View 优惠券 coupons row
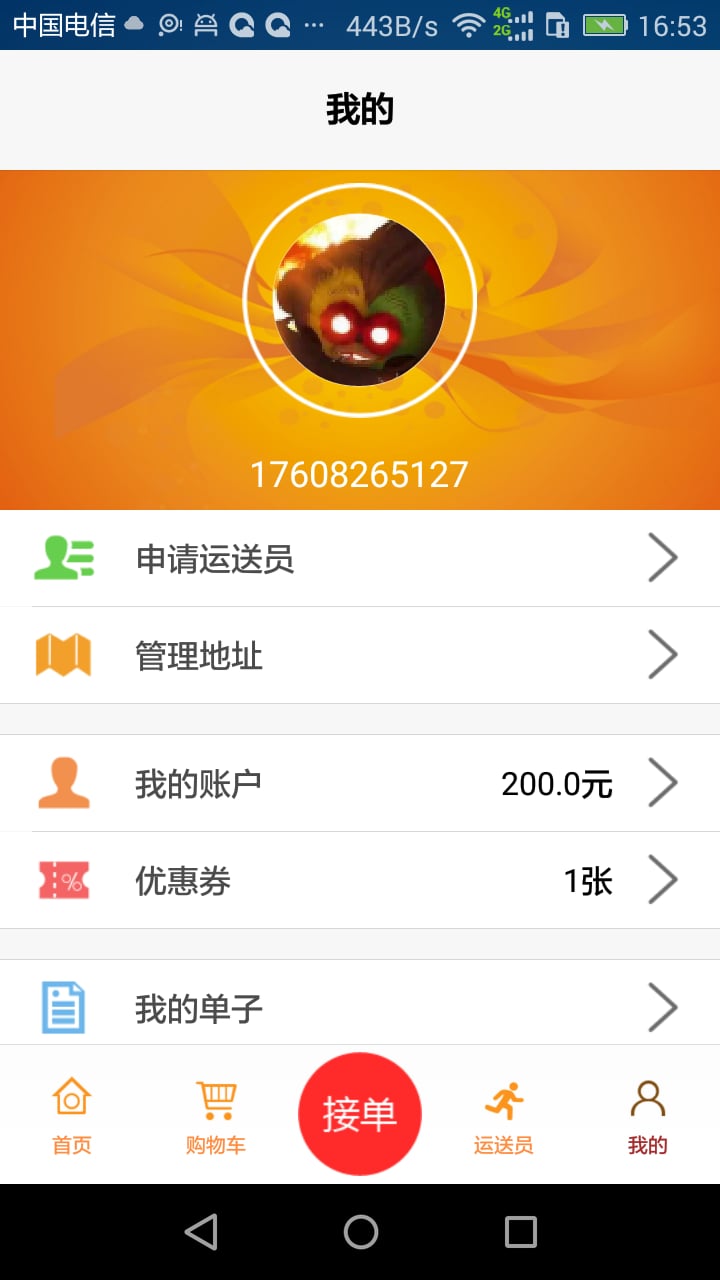Image resolution: width=720 pixels, height=1280 pixels. [x=360, y=880]
